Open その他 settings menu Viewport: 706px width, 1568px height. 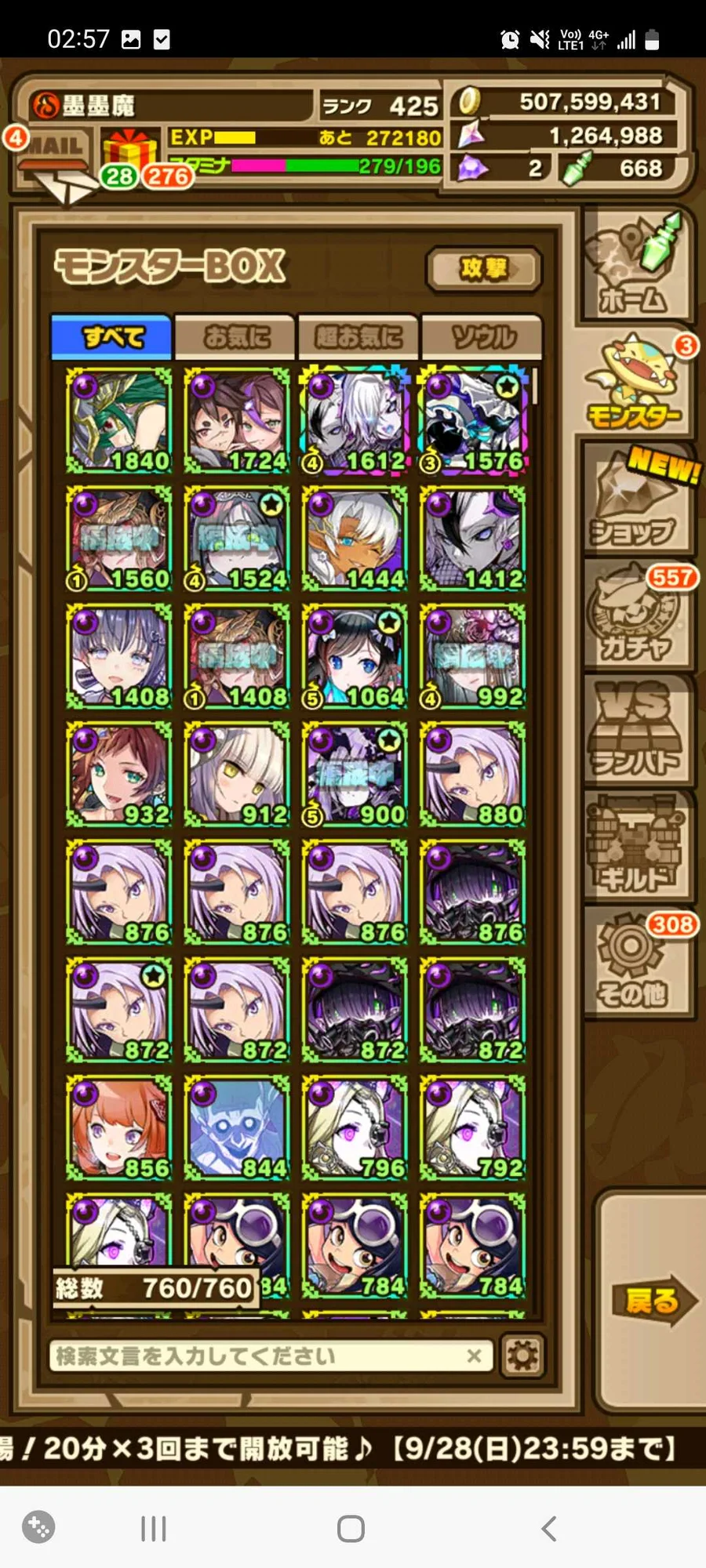(x=637, y=964)
